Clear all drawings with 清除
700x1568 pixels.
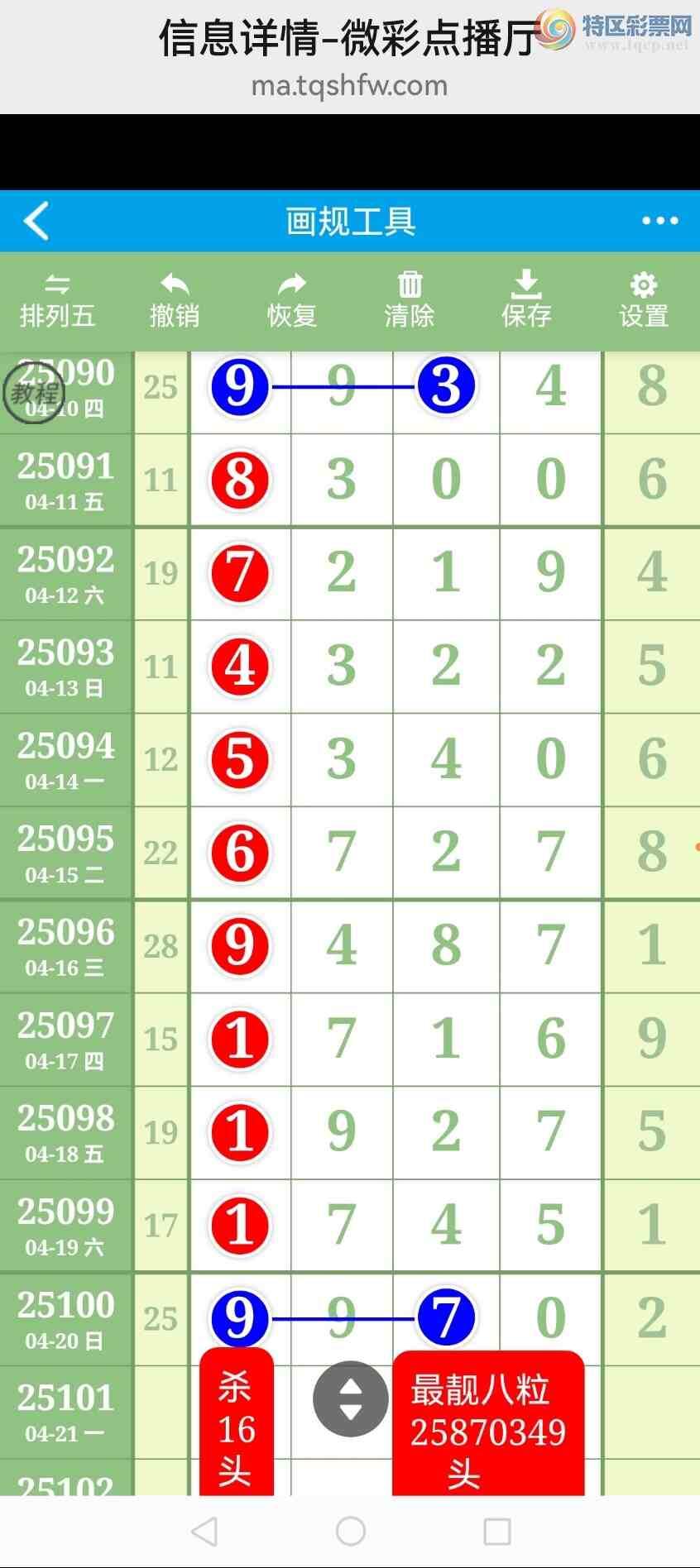[x=410, y=301]
